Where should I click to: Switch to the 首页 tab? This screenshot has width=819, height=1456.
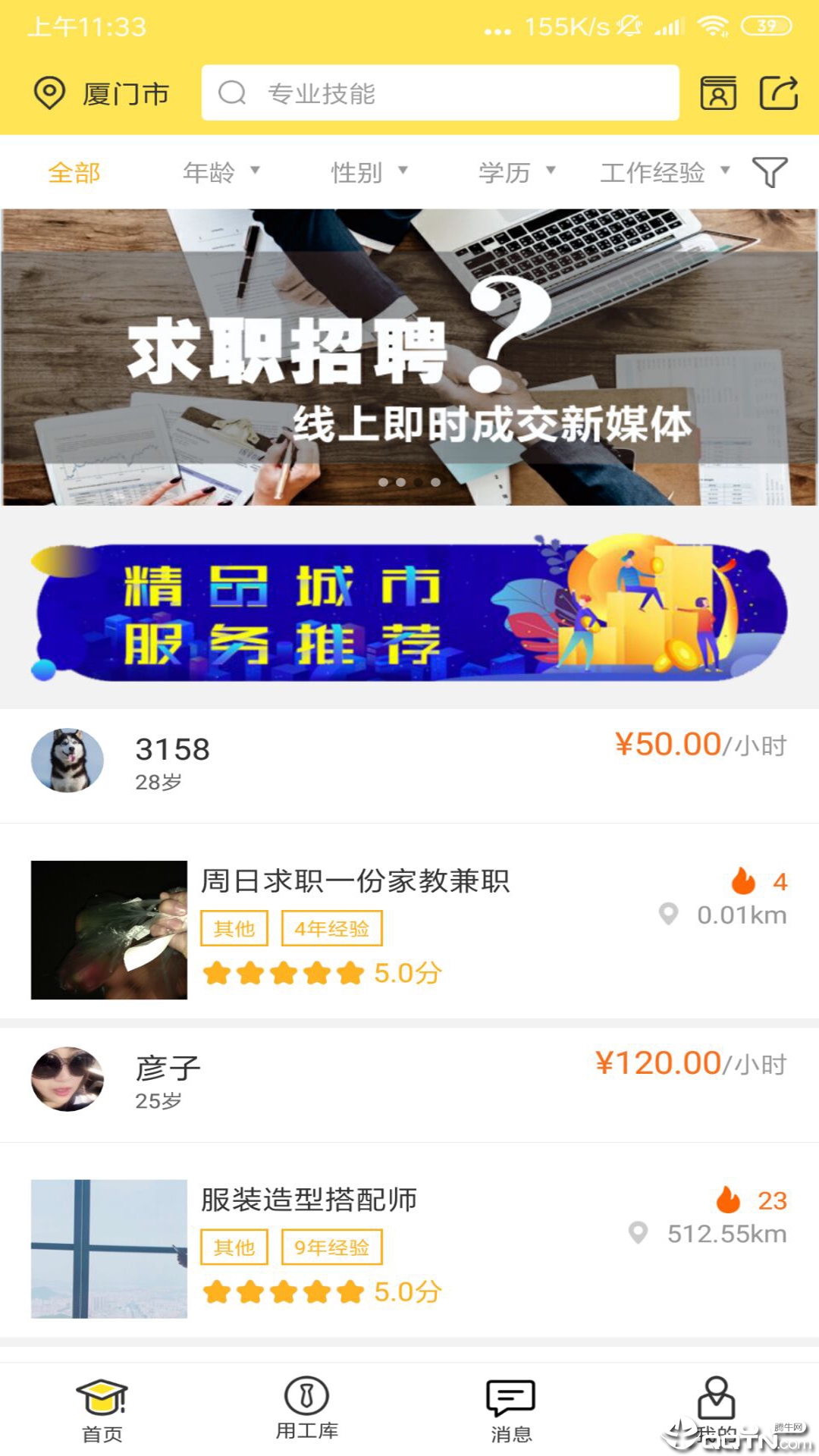pyautogui.click(x=102, y=1410)
